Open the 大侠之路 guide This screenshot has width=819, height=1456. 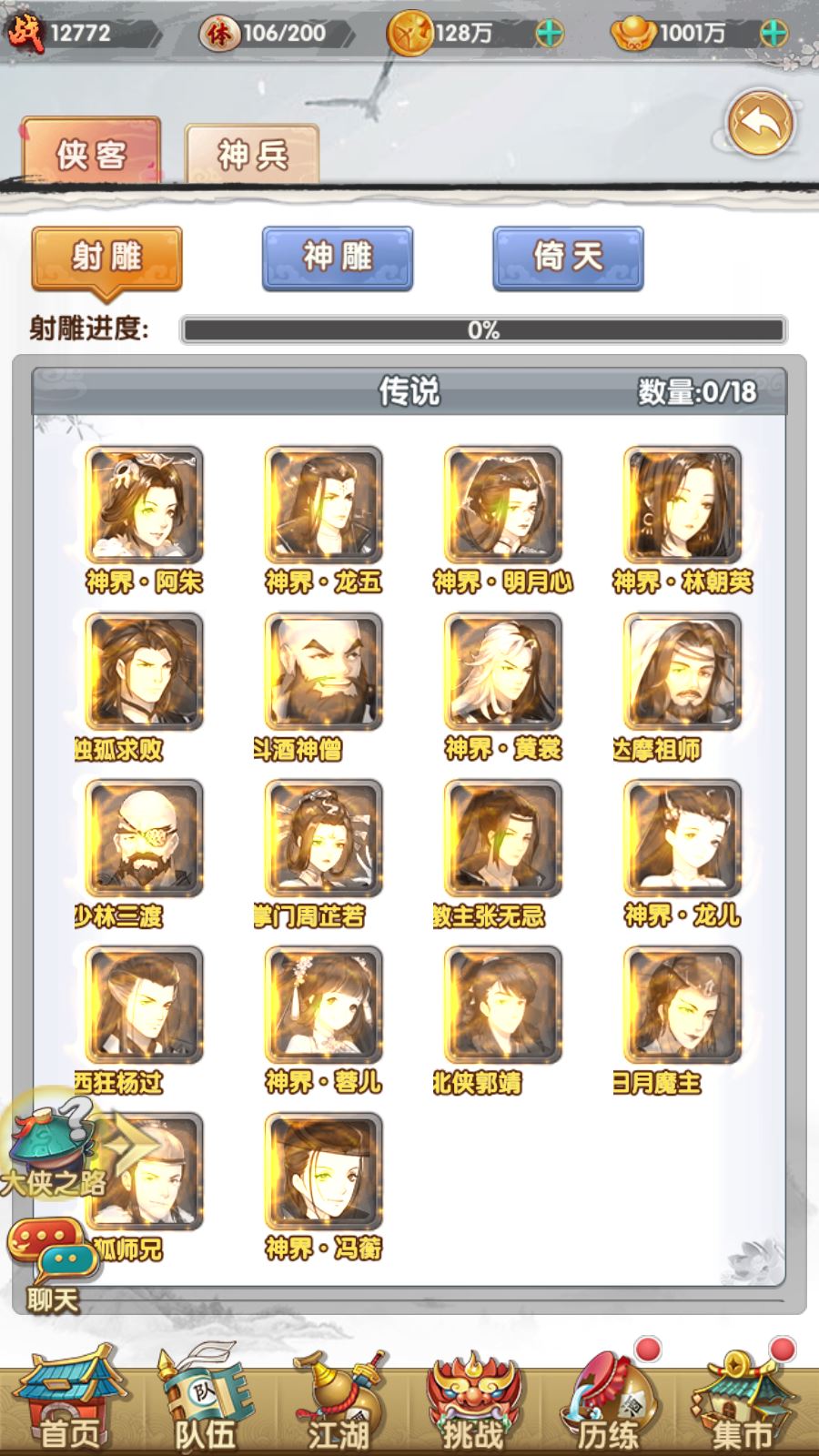click(53, 1147)
